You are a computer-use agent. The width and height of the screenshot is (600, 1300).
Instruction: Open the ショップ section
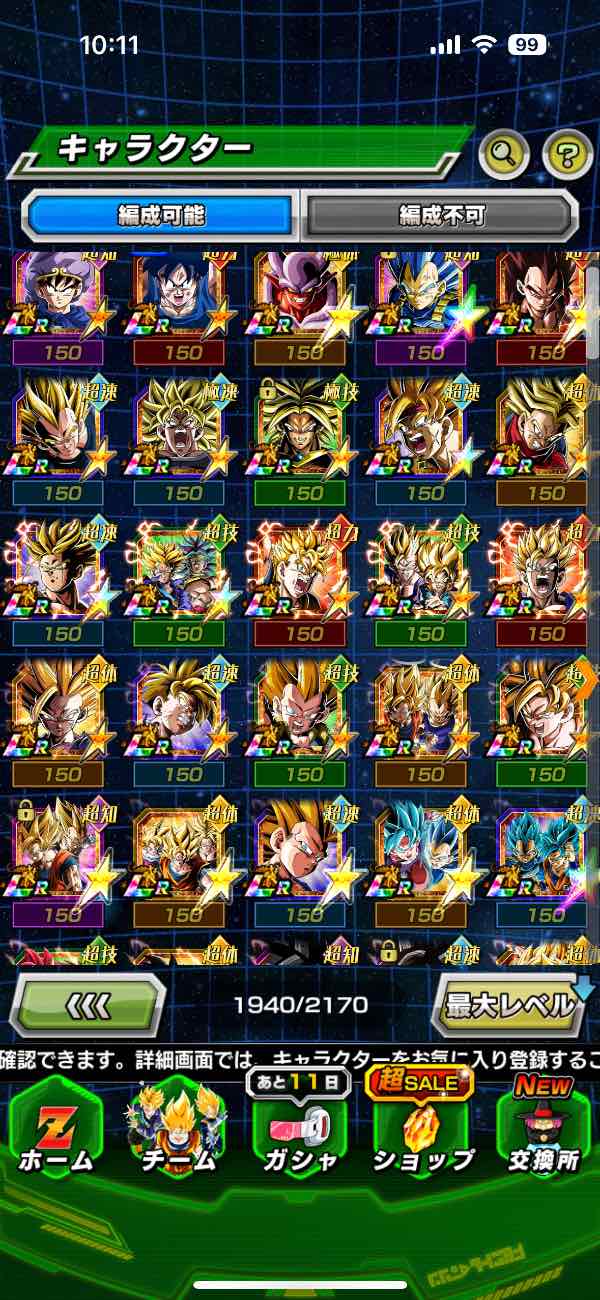[420, 1128]
